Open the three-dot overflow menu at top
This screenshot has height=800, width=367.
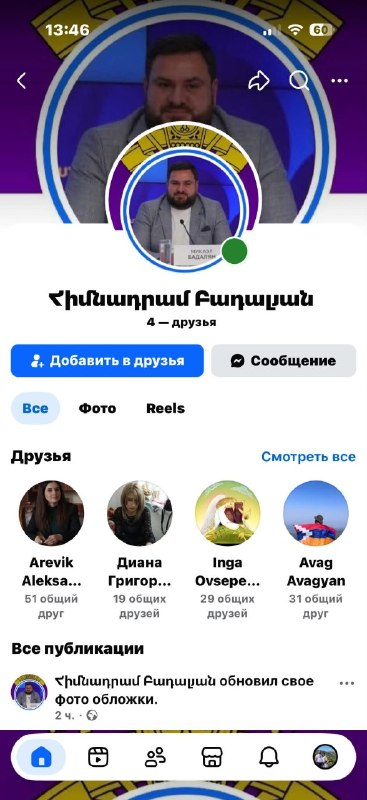click(x=339, y=81)
